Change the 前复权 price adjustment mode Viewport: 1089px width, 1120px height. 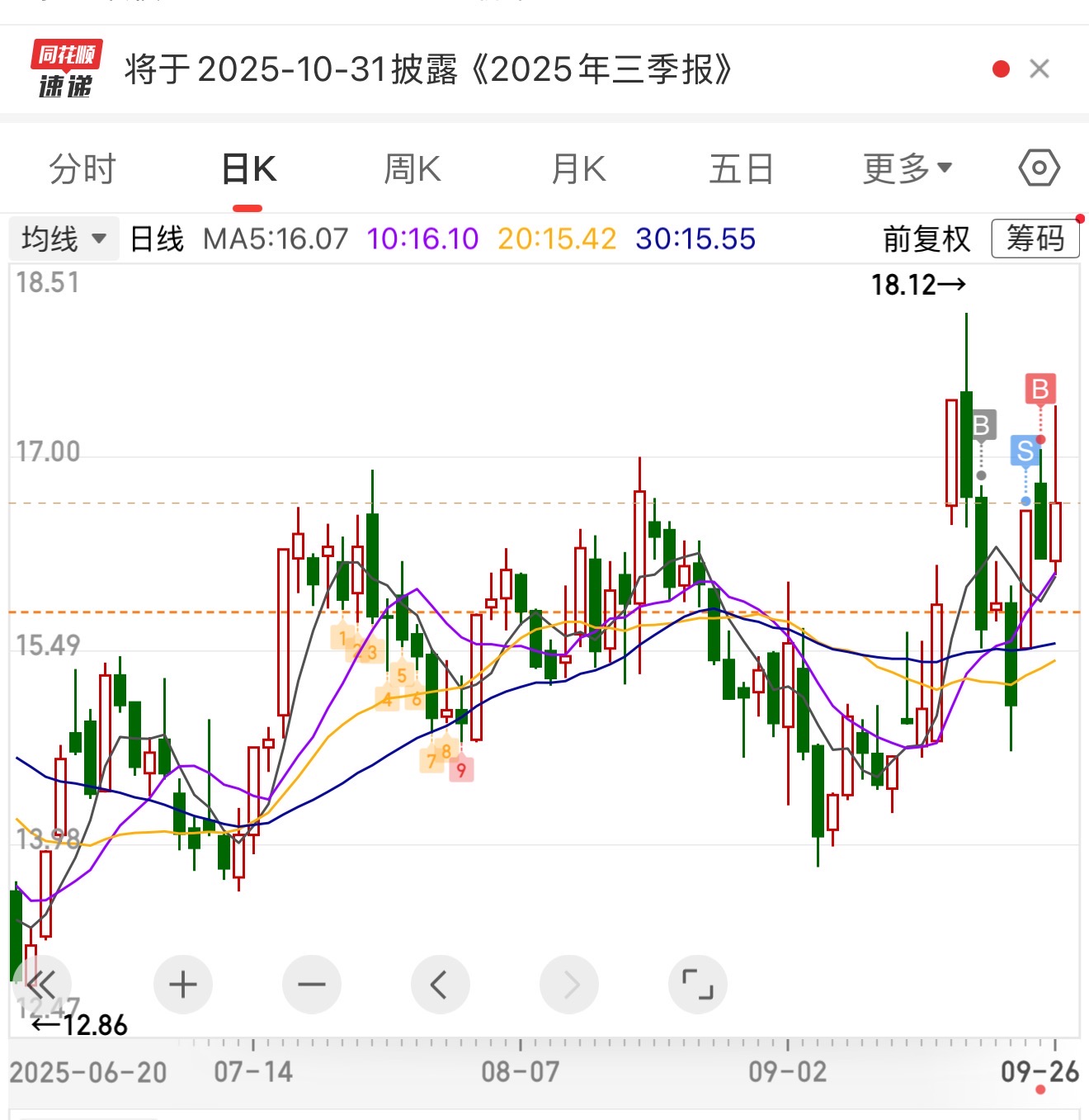926,239
